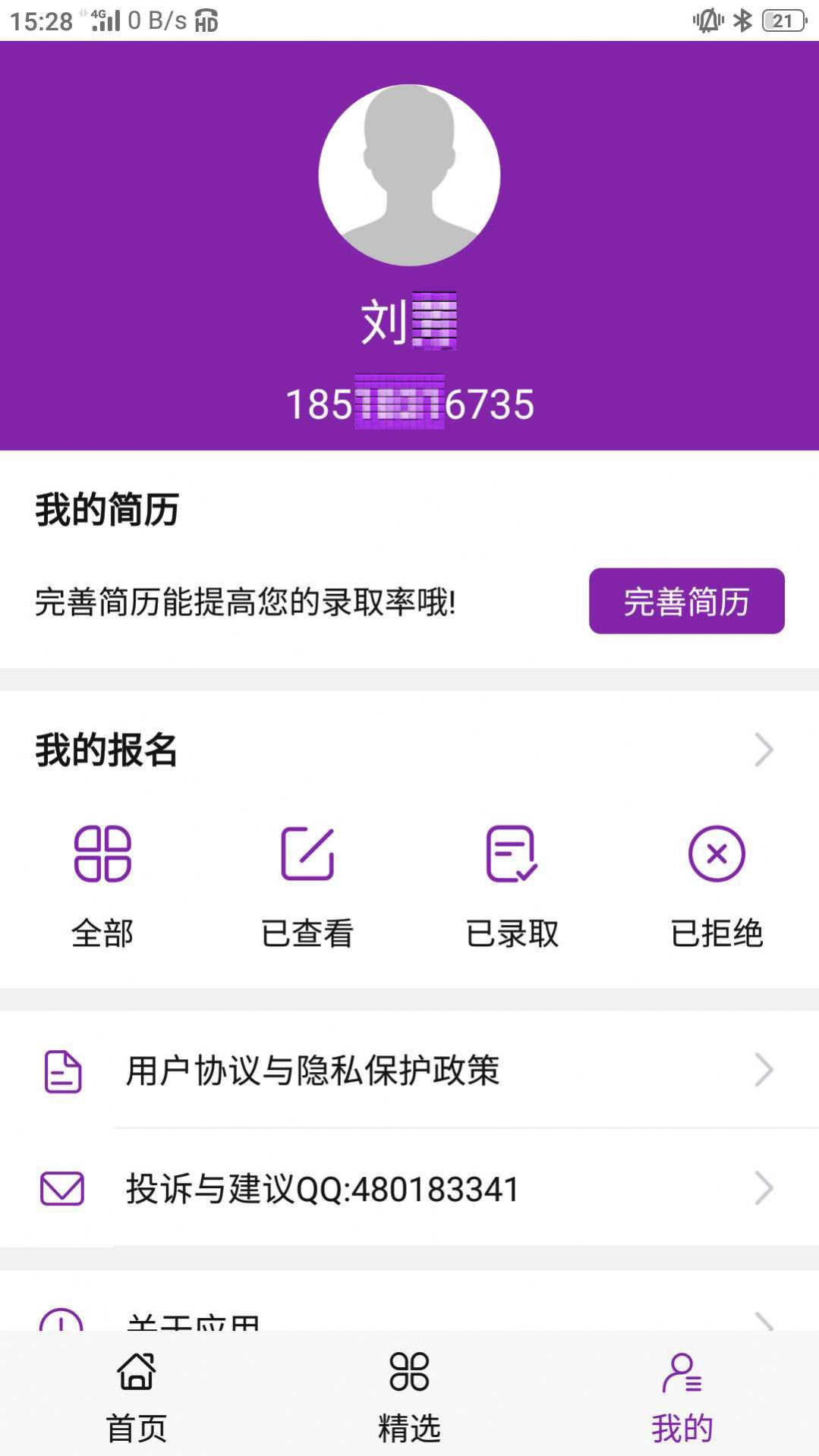Expand the 投诉与建议 row chevron
This screenshot has height=1456, width=819.
click(x=764, y=1189)
